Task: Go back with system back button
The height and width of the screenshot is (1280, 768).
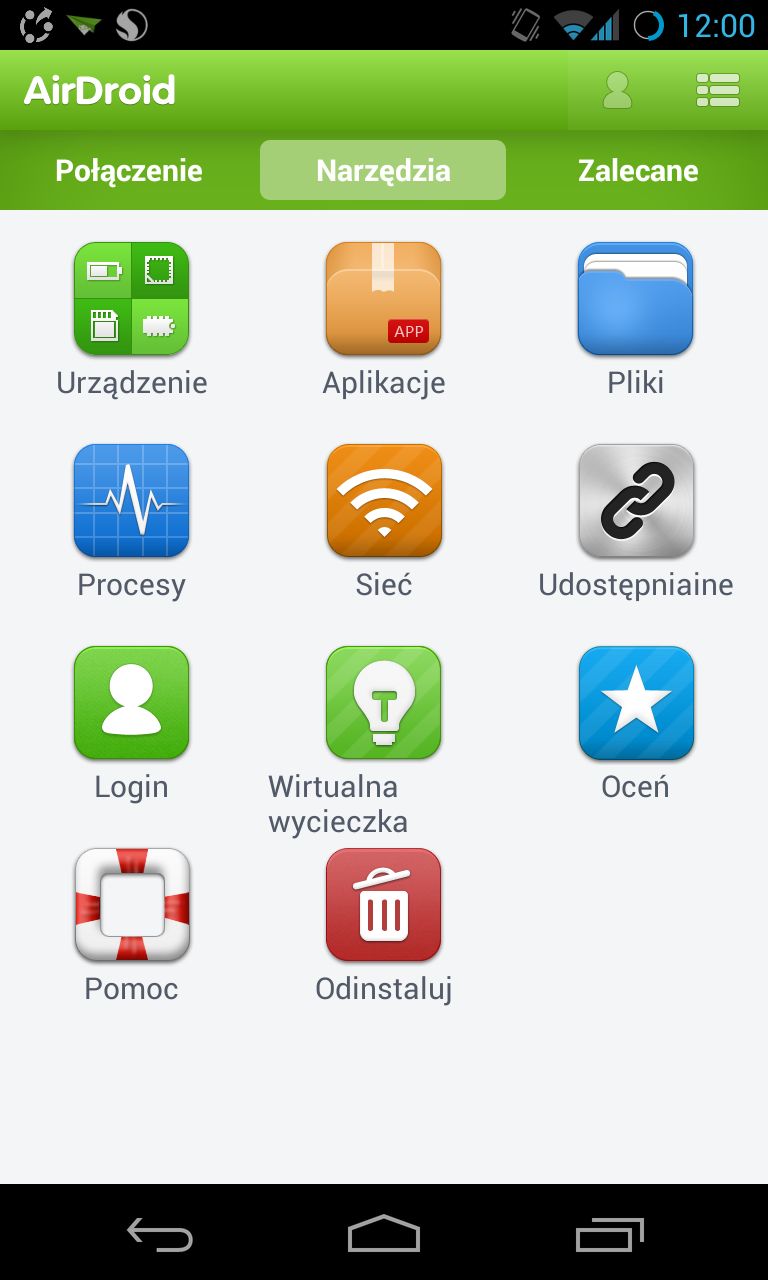Action: point(160,1235)
